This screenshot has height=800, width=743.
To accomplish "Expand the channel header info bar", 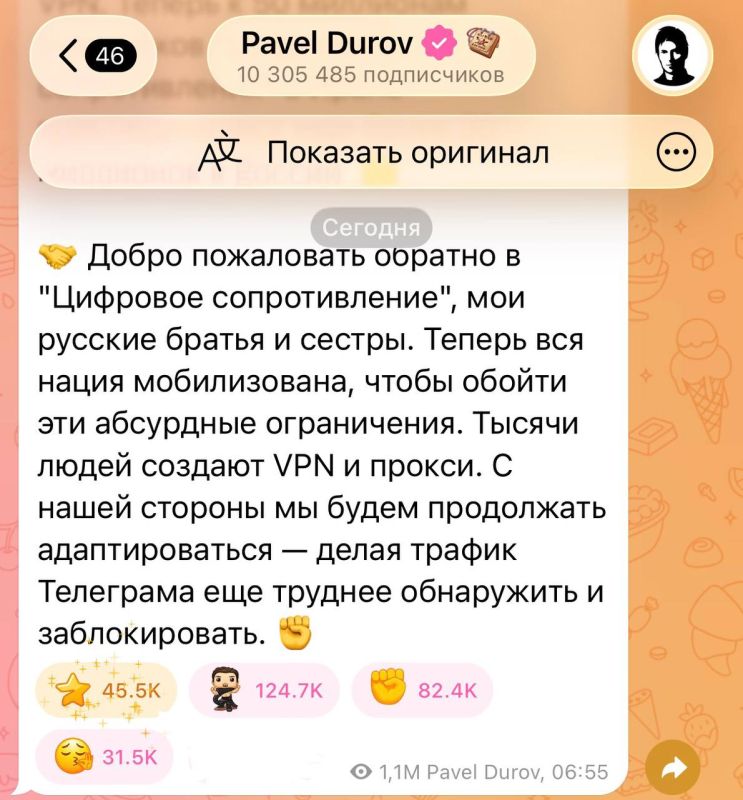I will pos(370,57).
